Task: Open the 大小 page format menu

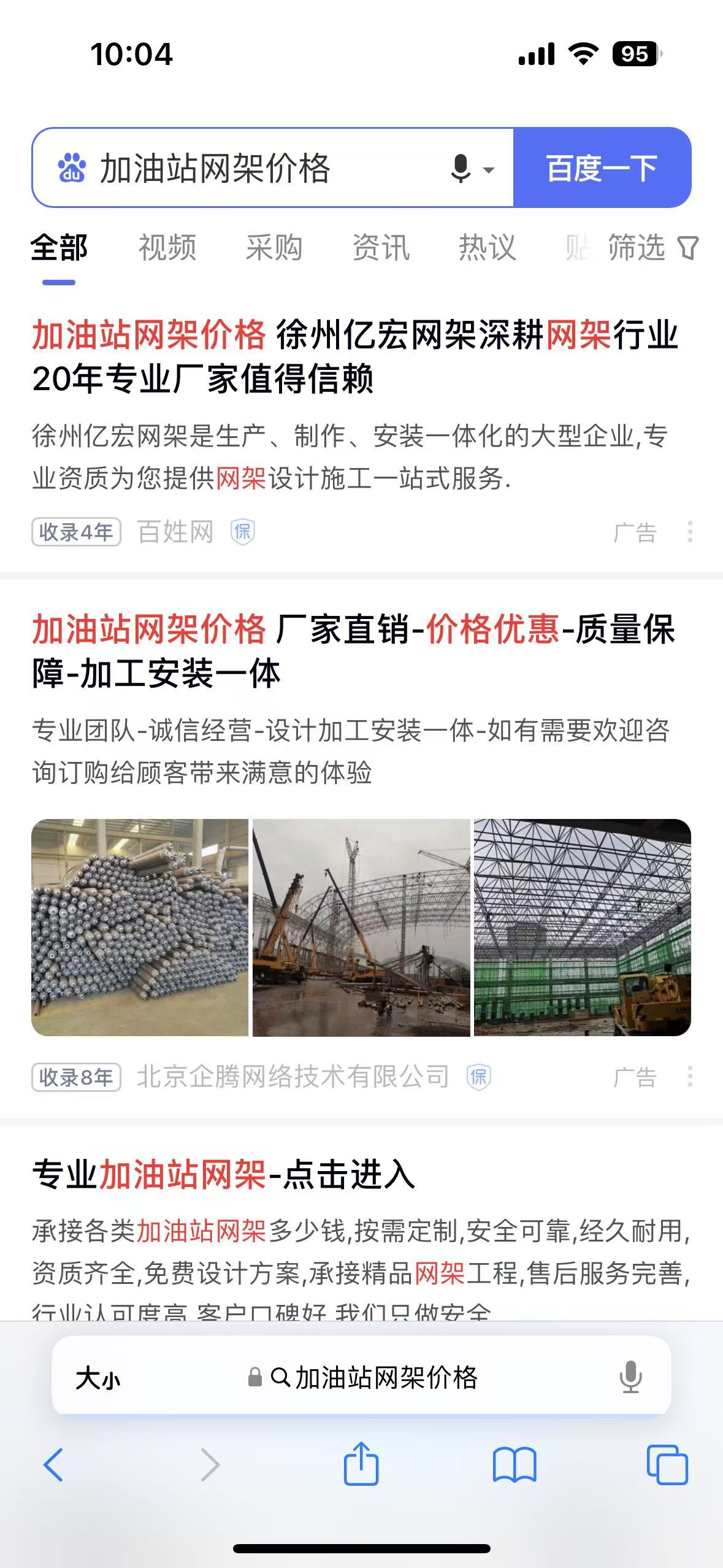Action: point(98,1378)
